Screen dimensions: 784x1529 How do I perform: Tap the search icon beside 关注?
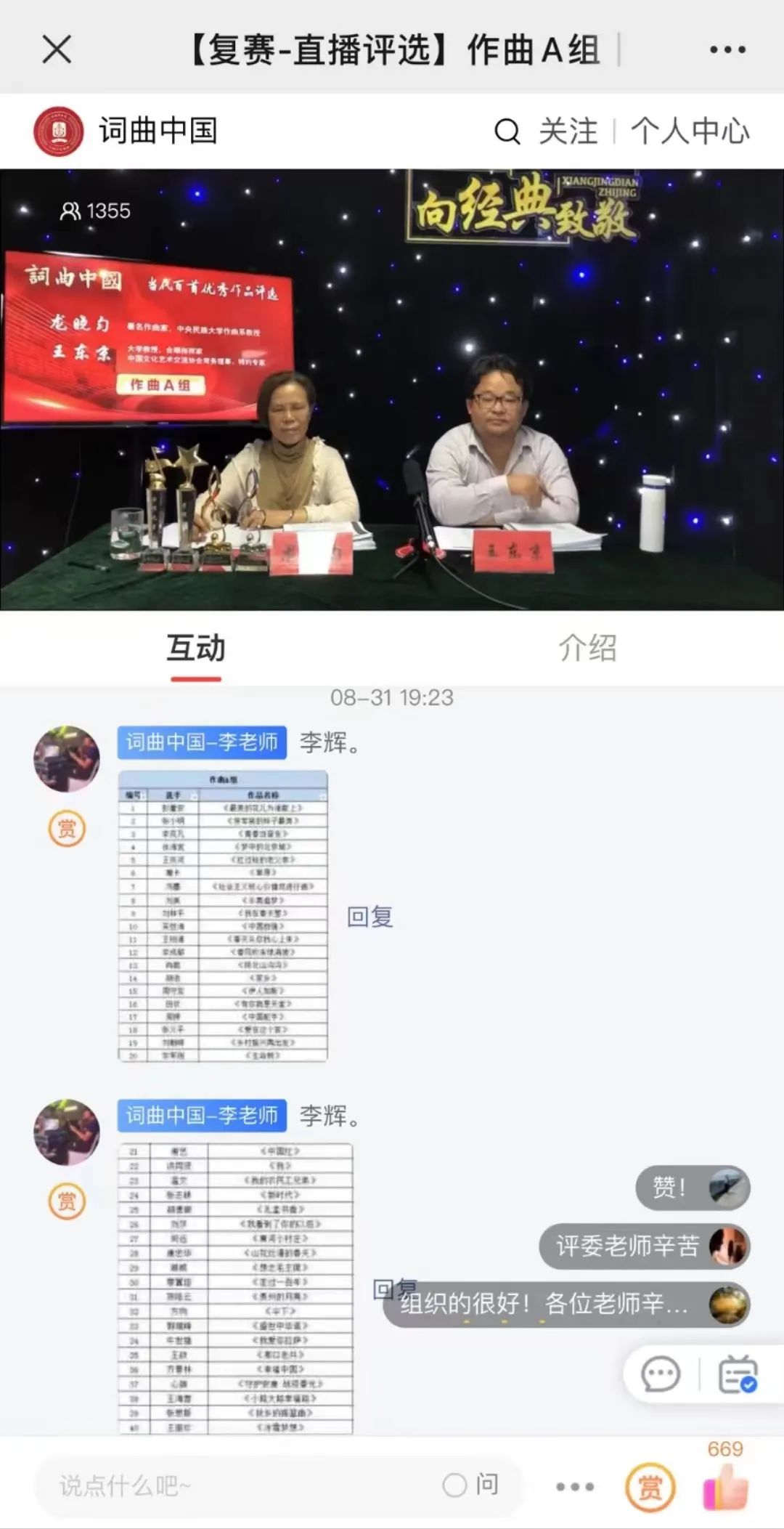click(x=507, y=132)
